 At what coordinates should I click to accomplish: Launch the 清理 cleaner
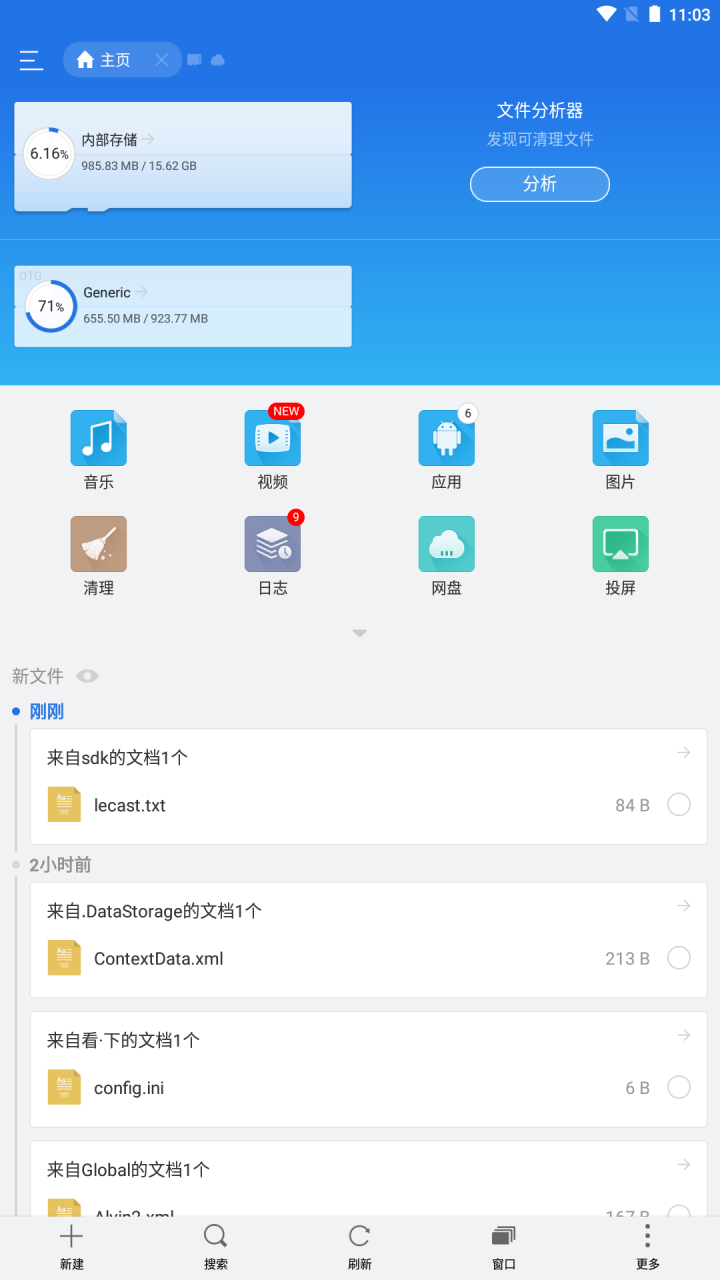point(99,555)
